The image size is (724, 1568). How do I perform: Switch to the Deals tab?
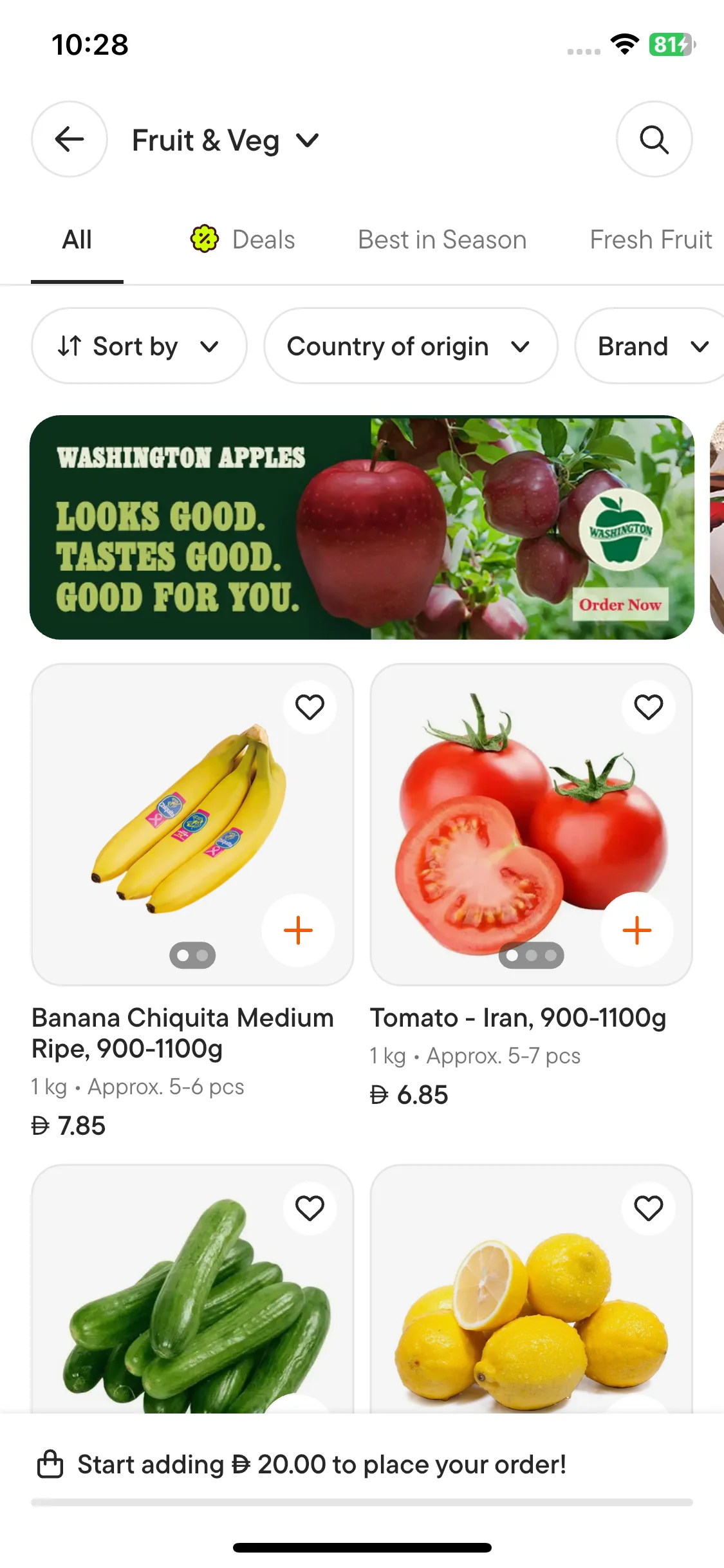click(x=243, y=239)
